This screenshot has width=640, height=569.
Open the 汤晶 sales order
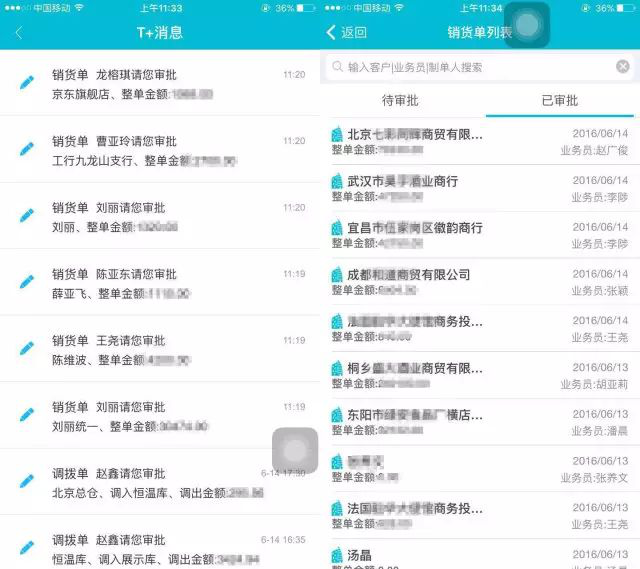point(480,556)
